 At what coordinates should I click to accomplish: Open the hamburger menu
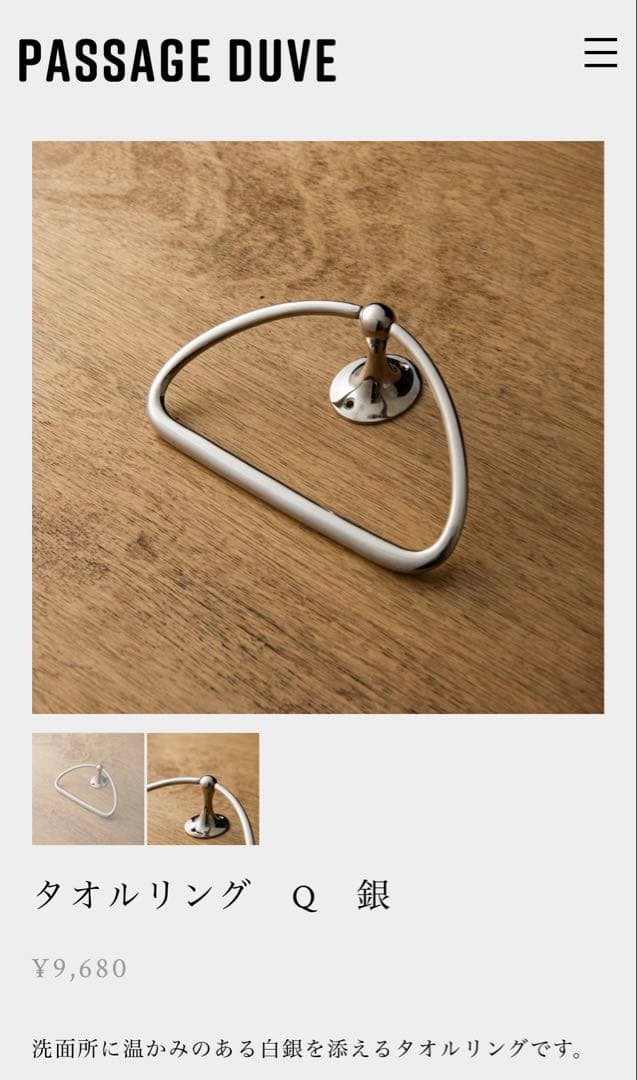(600, 52)
